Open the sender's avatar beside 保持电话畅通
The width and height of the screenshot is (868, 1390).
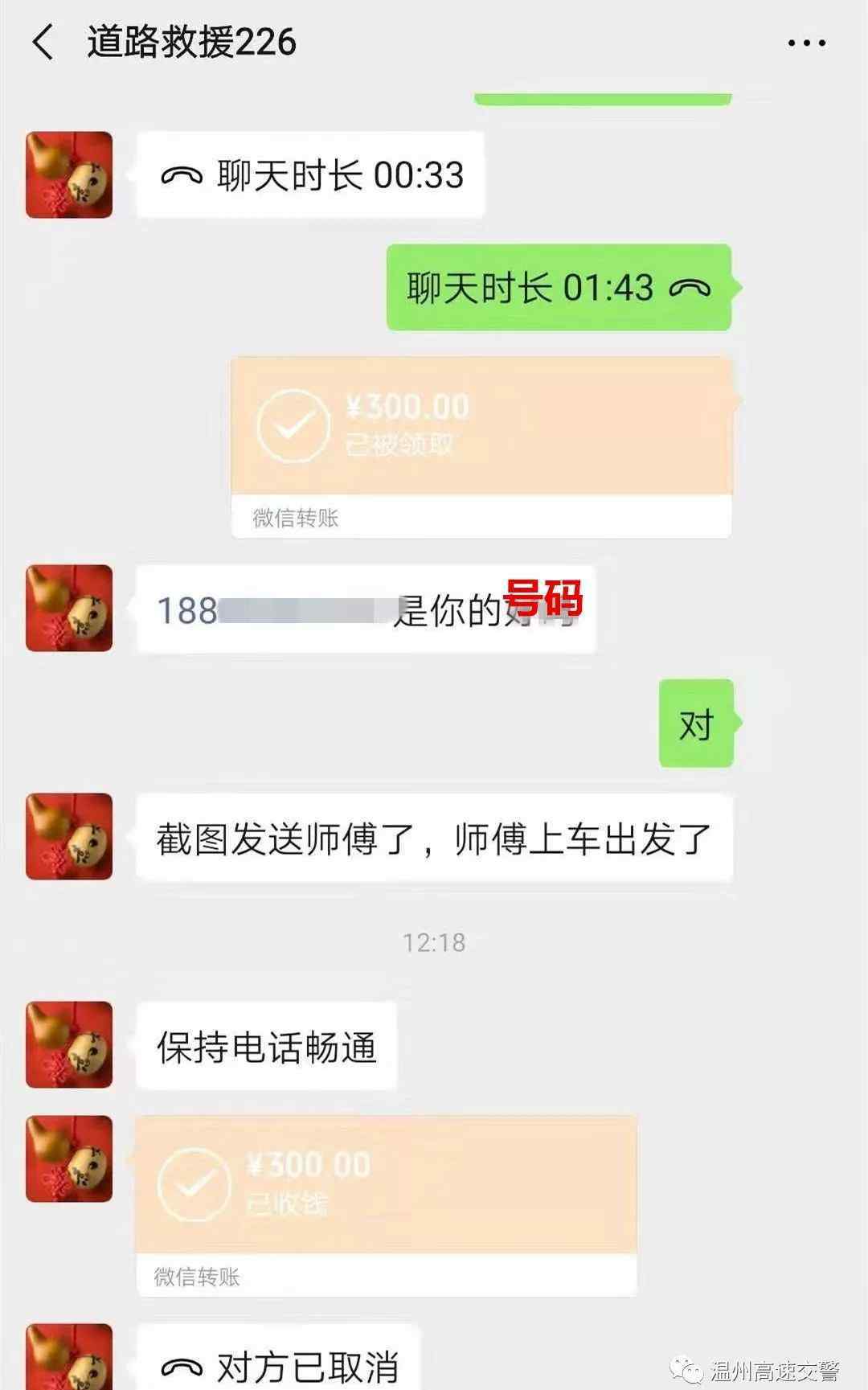tap(69, 1044)
